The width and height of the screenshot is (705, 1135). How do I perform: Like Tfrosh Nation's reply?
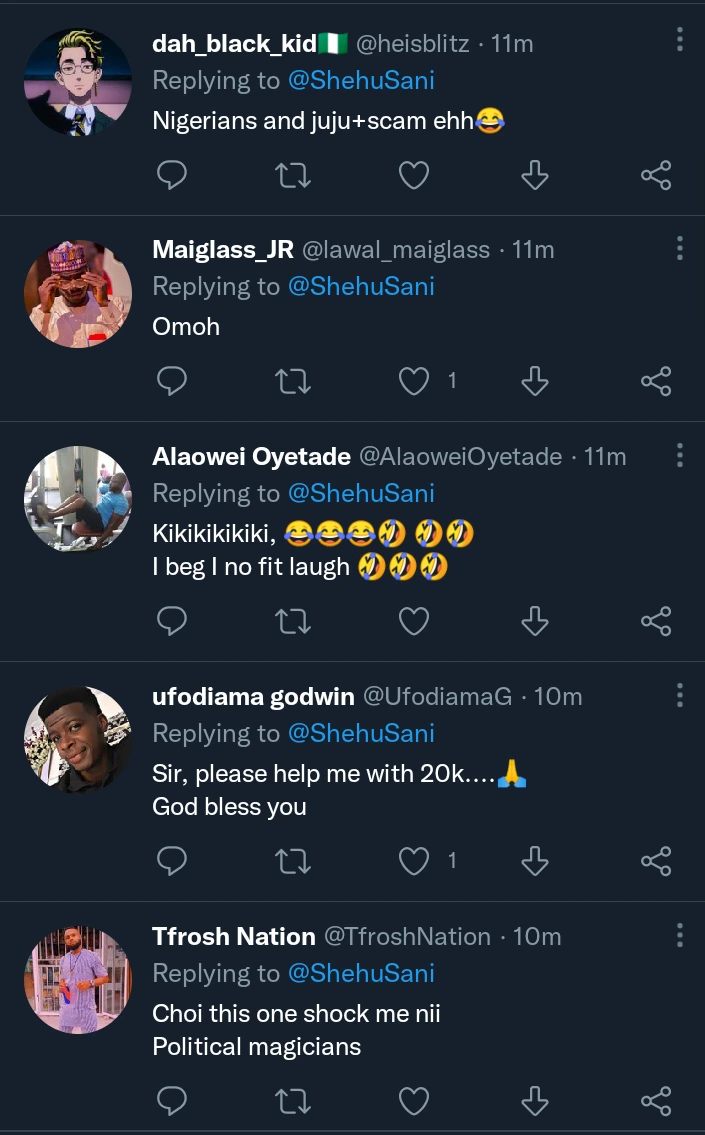click(x=414, y=1101)
